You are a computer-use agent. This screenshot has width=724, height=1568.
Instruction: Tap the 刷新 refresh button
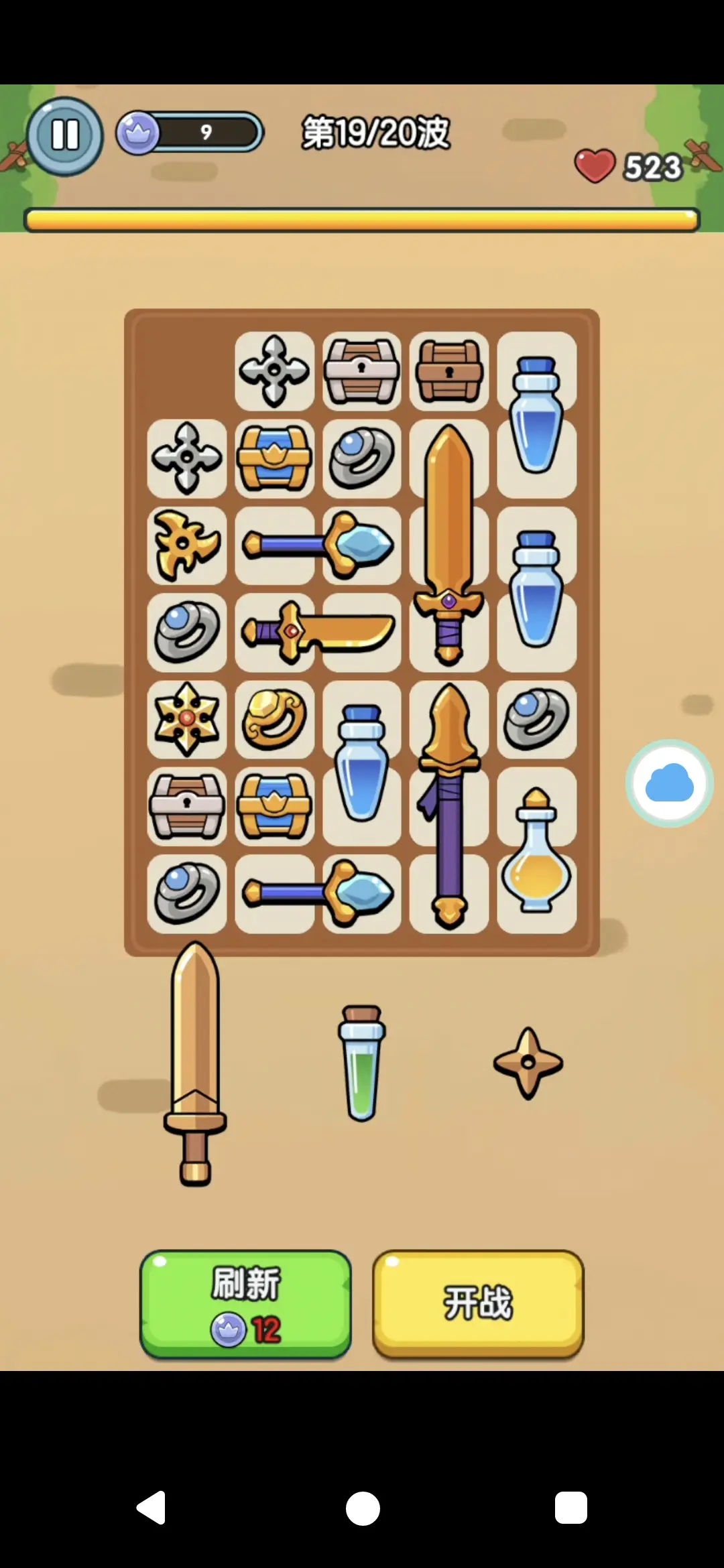click(245, 1303)
